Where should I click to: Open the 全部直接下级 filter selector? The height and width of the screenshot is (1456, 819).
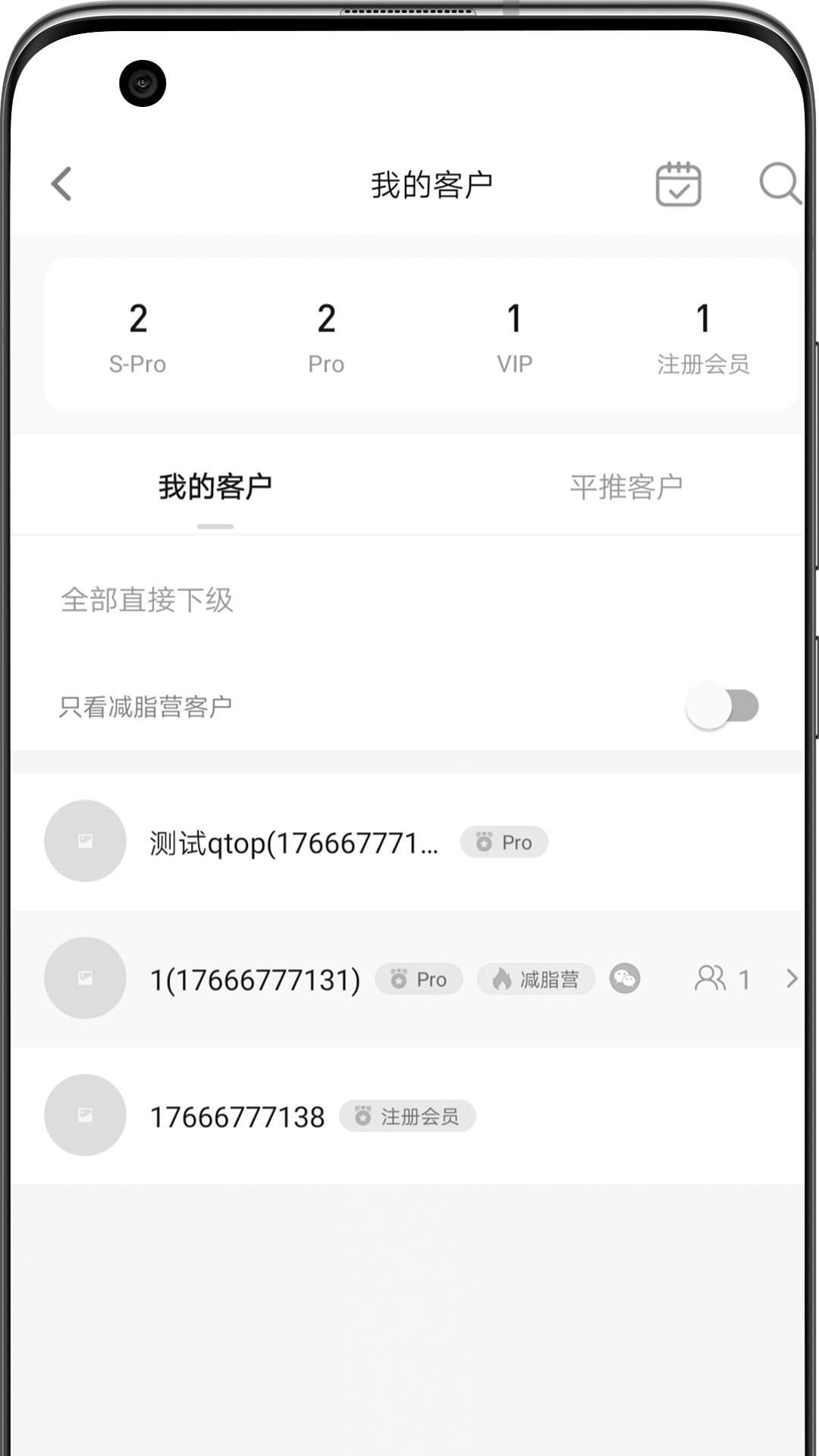pyautogui.click(x=148, y=601)
